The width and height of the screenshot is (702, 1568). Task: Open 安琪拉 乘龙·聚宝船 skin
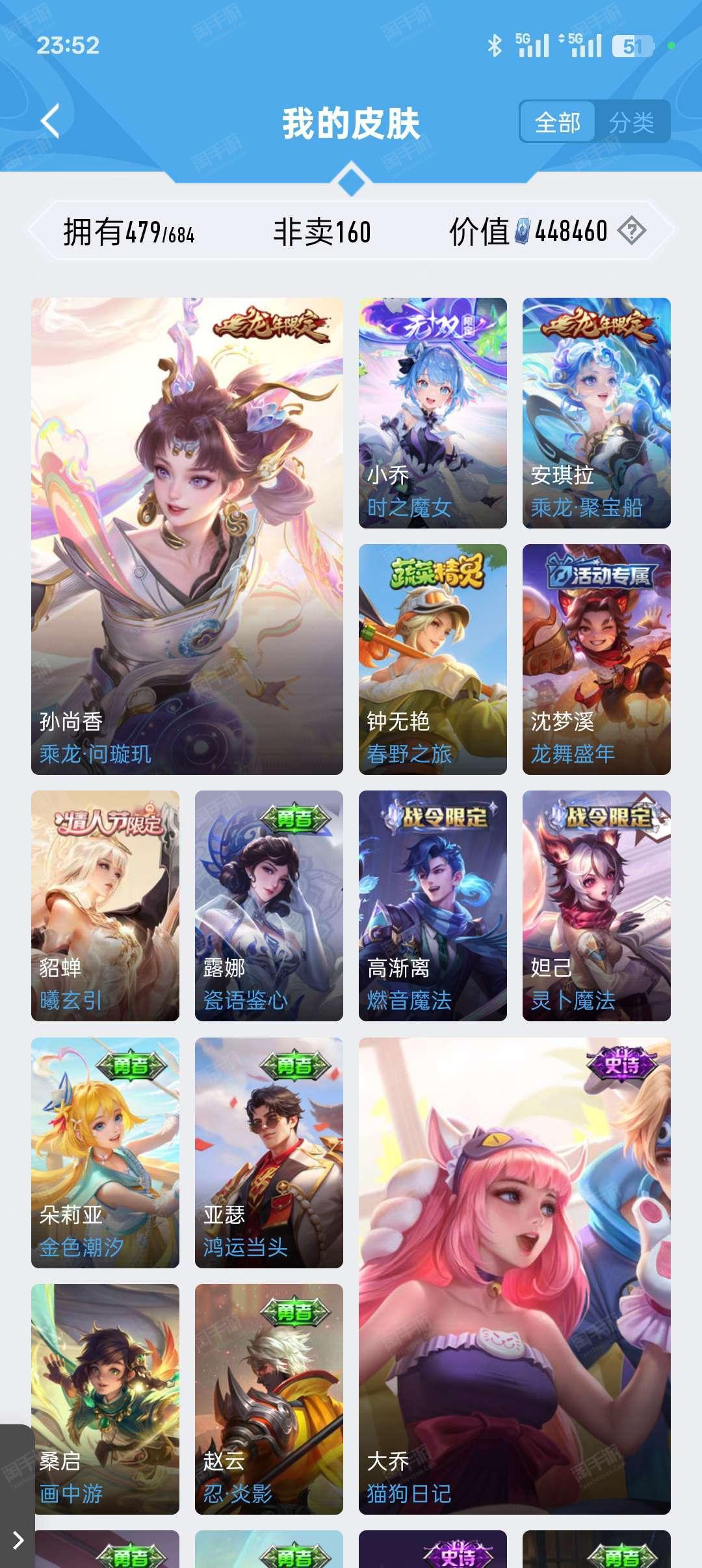[597, 413]
